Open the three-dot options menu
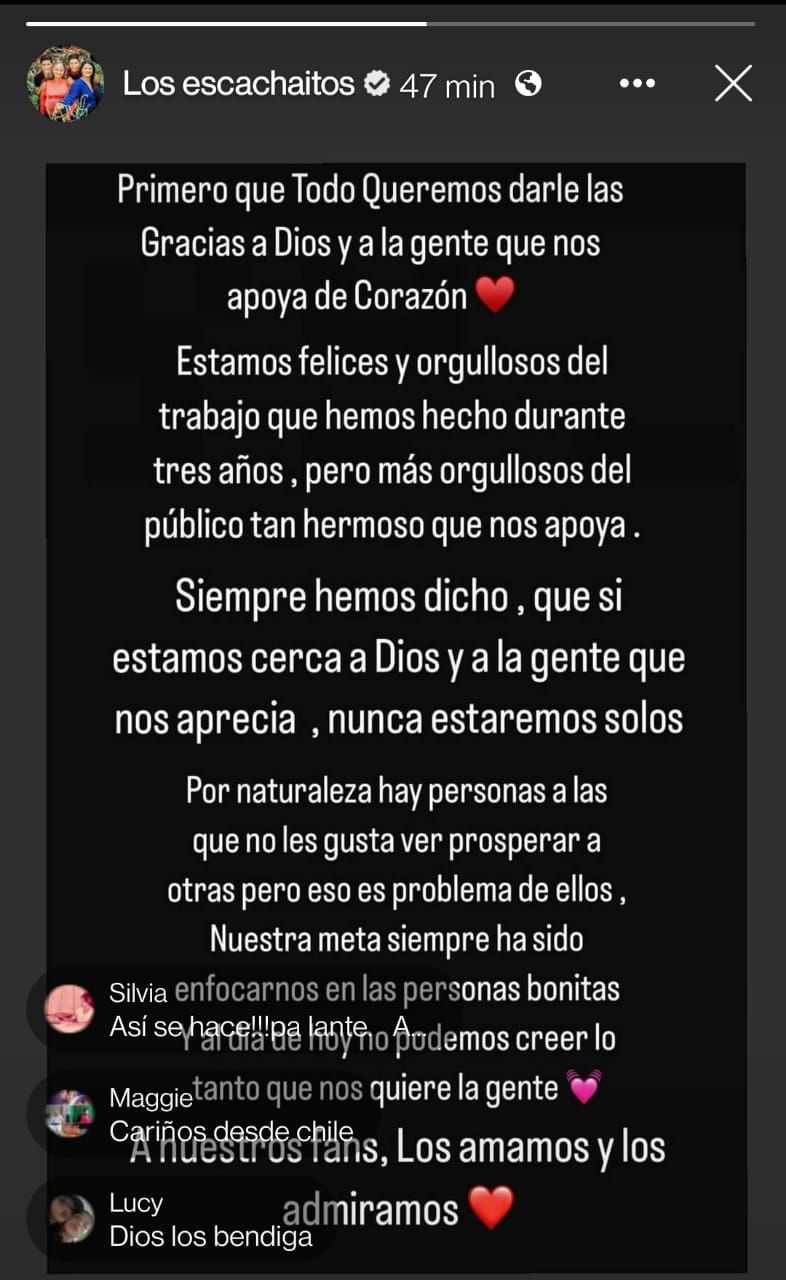The height and width of the screenshot is (1280, 786). [637, 84]
